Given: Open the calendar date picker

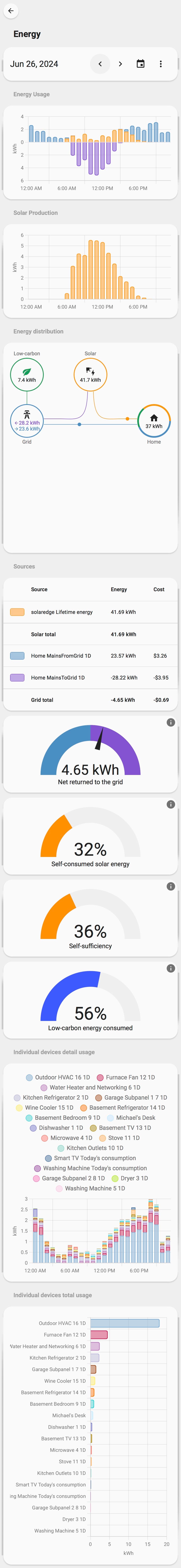Looking at the screenshot, I should coord(140,64).
